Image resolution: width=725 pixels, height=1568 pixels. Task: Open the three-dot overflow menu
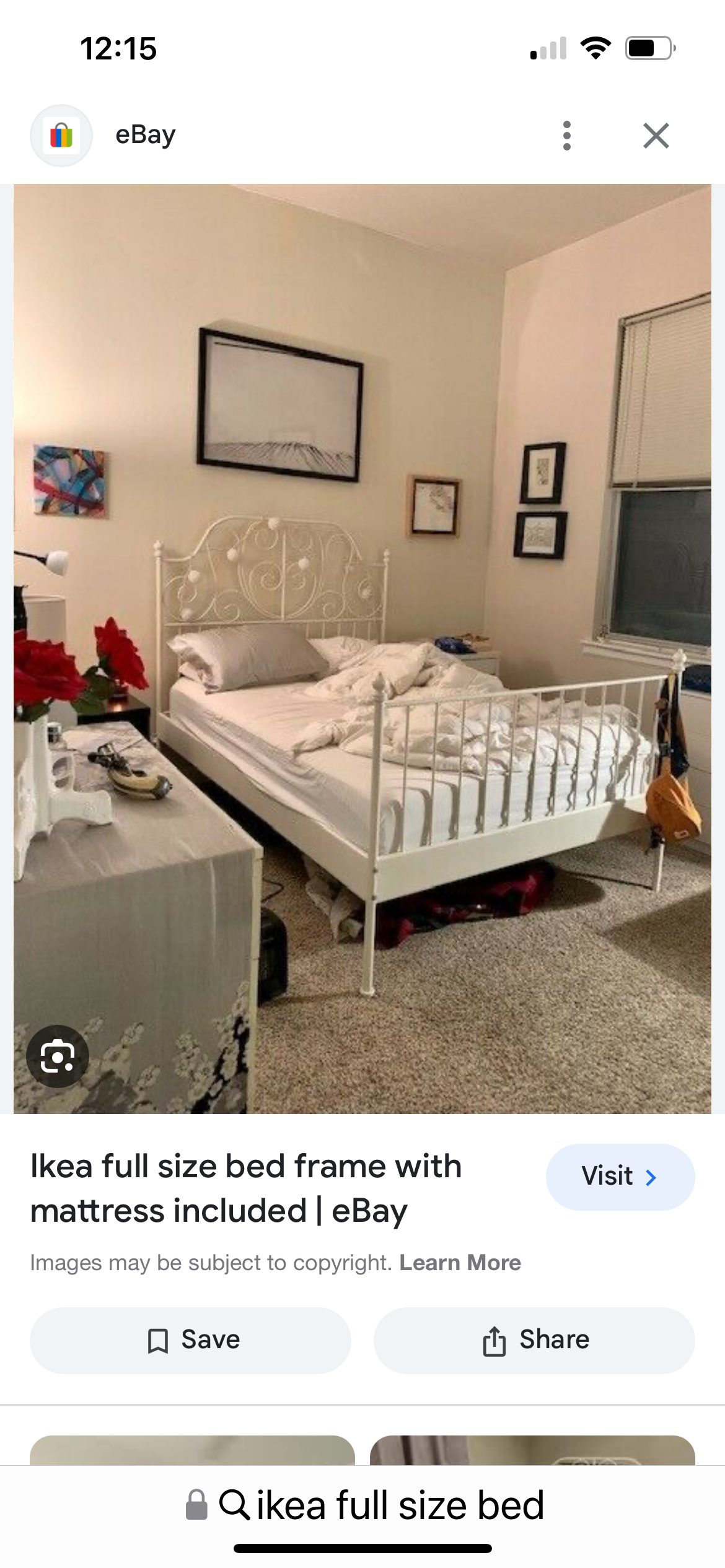click(566, 136)
